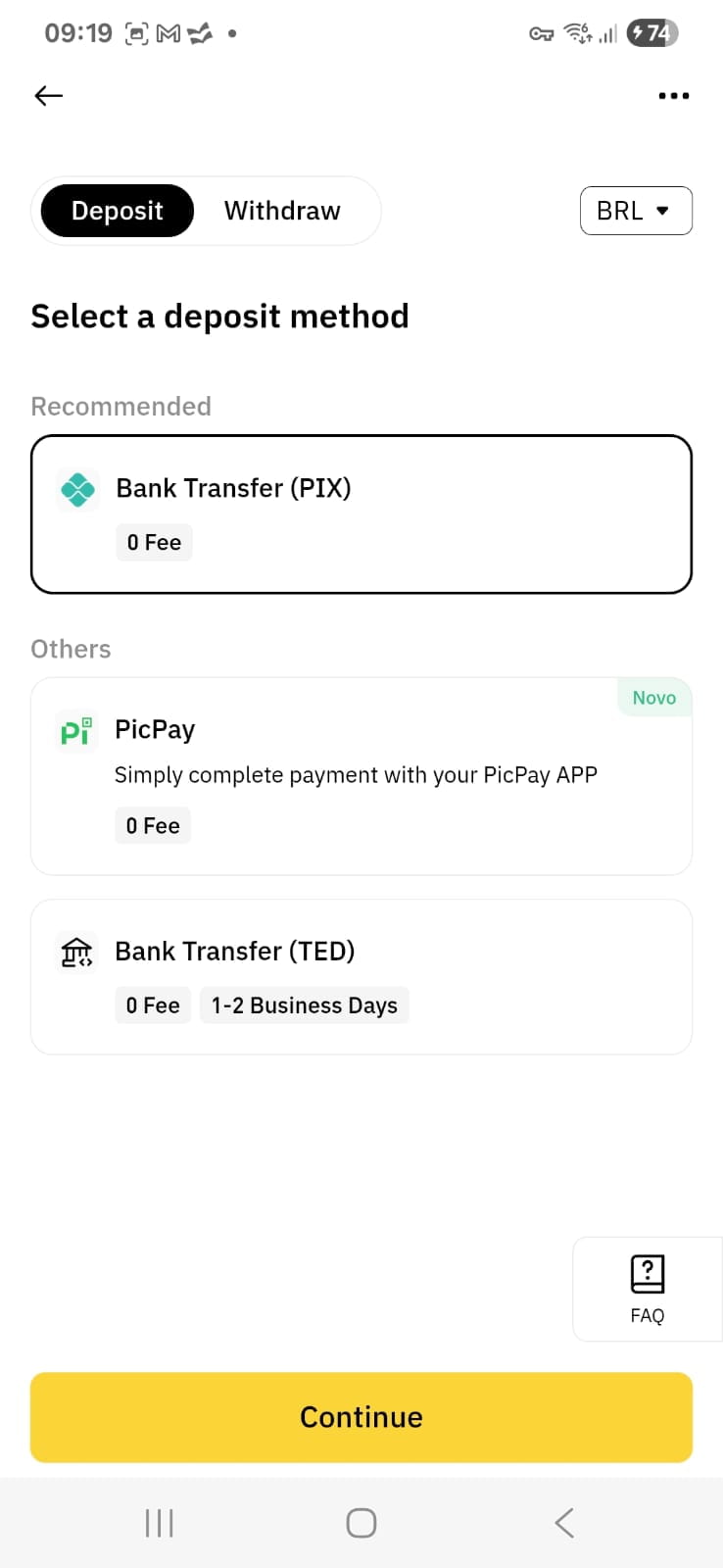
Task: Switch to the Withdraw tab
Action: pos(282,211)
